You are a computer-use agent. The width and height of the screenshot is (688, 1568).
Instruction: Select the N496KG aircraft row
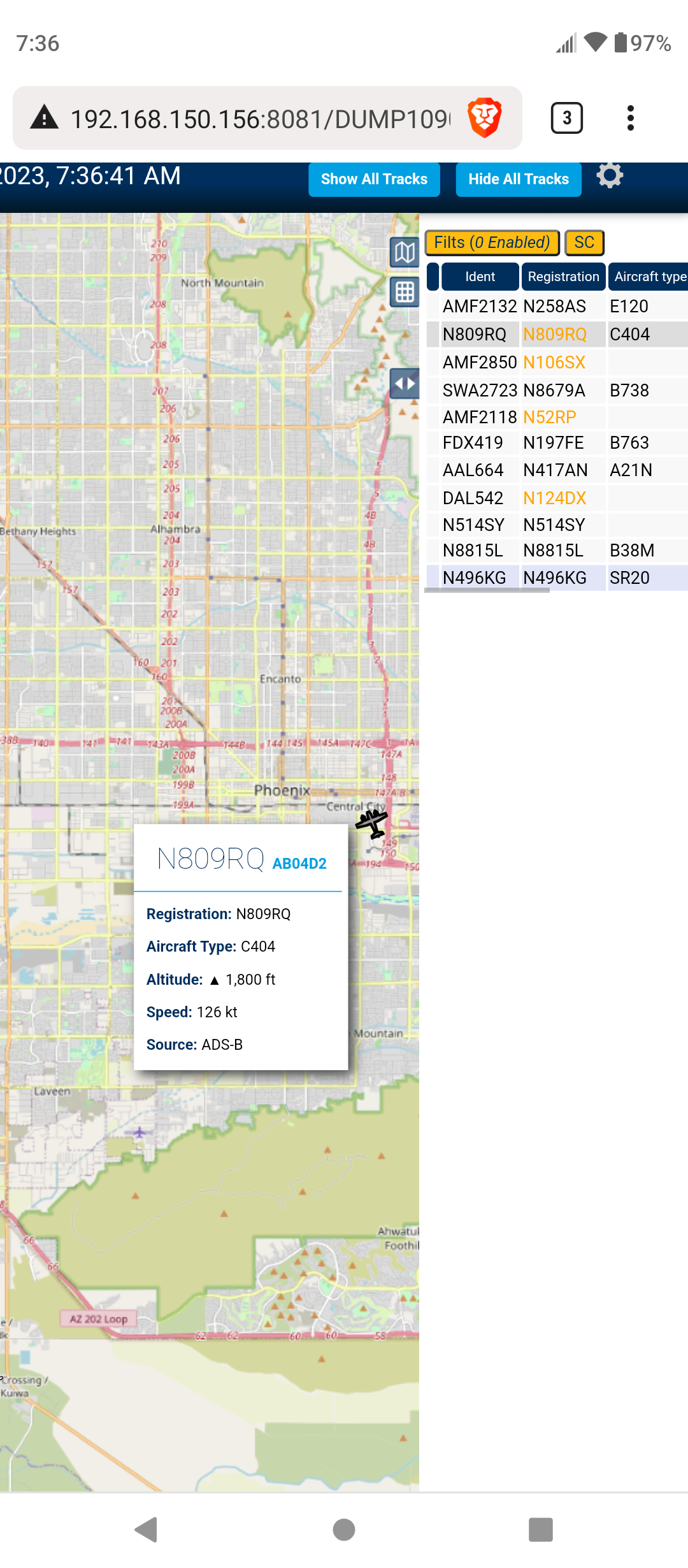pyautogui.click(x=557, y=577)
